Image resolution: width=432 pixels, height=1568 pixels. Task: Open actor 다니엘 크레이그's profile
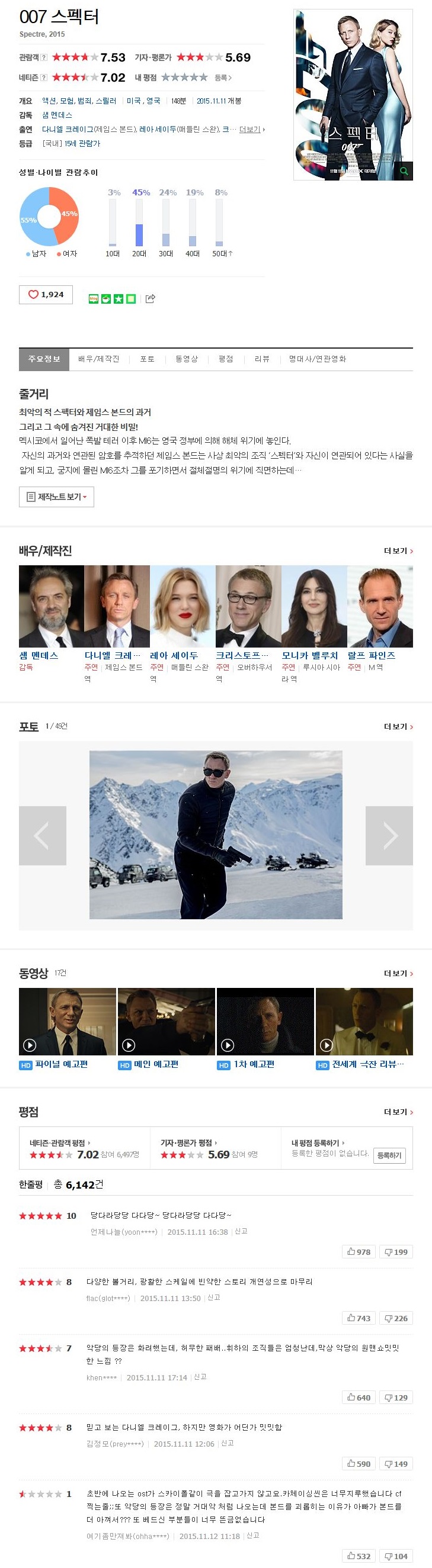(112, 656)
